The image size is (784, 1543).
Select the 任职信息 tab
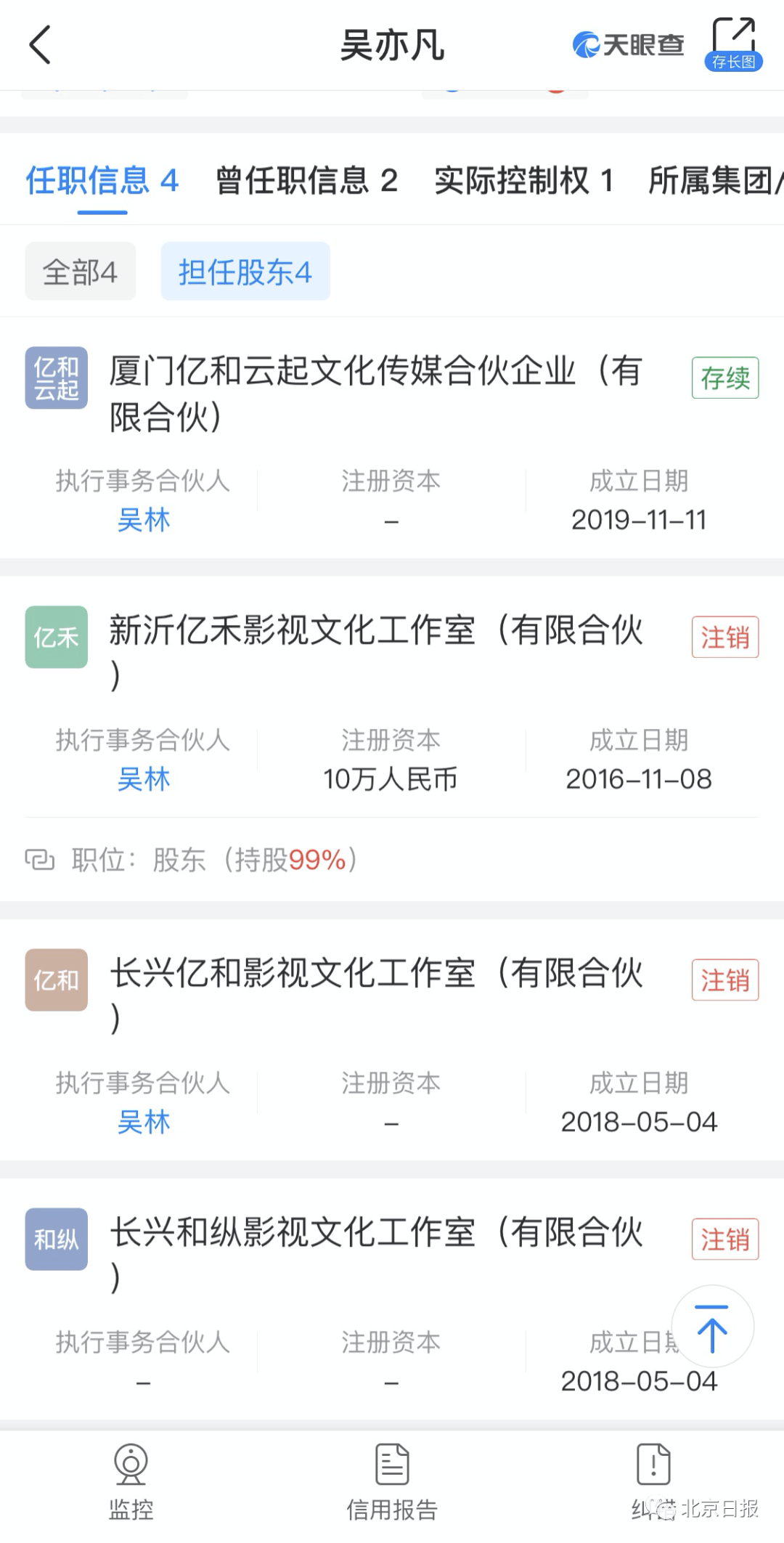click(102, 181)
